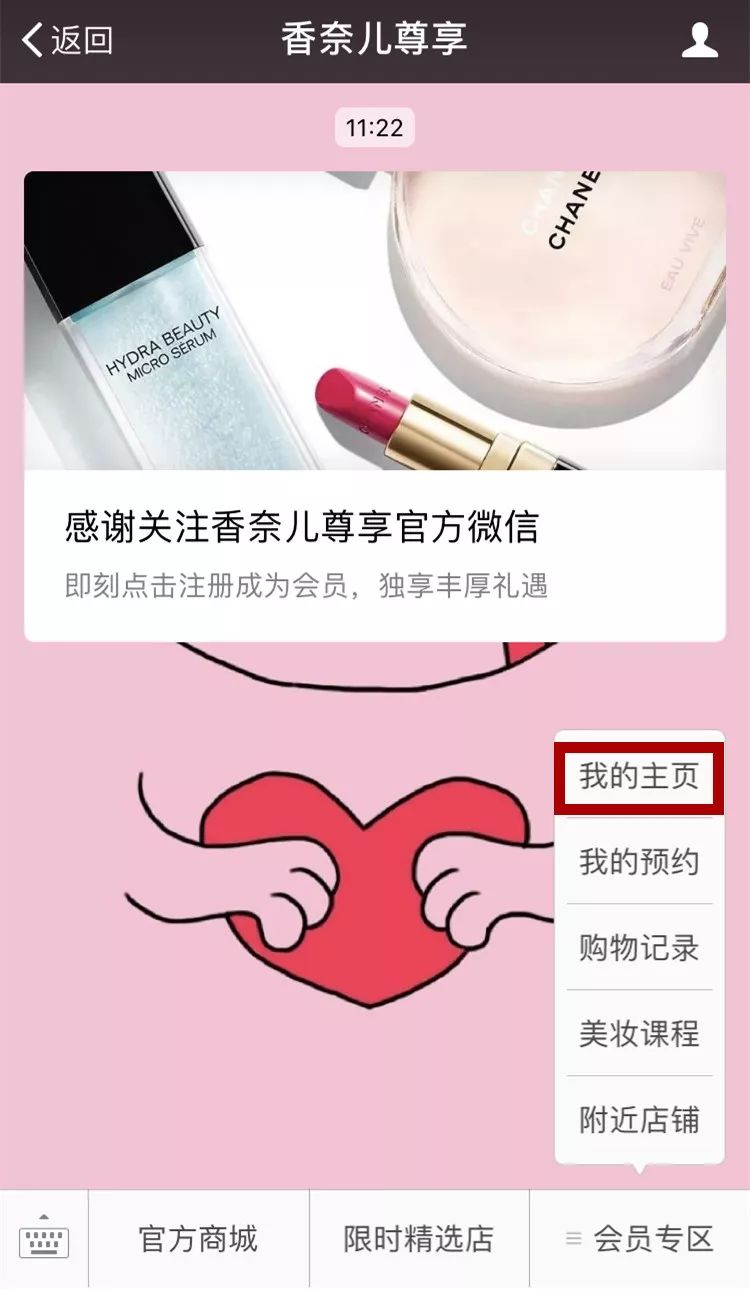This screenshot has width=750, height=1289.
Task: Find nearby stores via 附近店铺
Action: click(x=638, y=1117)
